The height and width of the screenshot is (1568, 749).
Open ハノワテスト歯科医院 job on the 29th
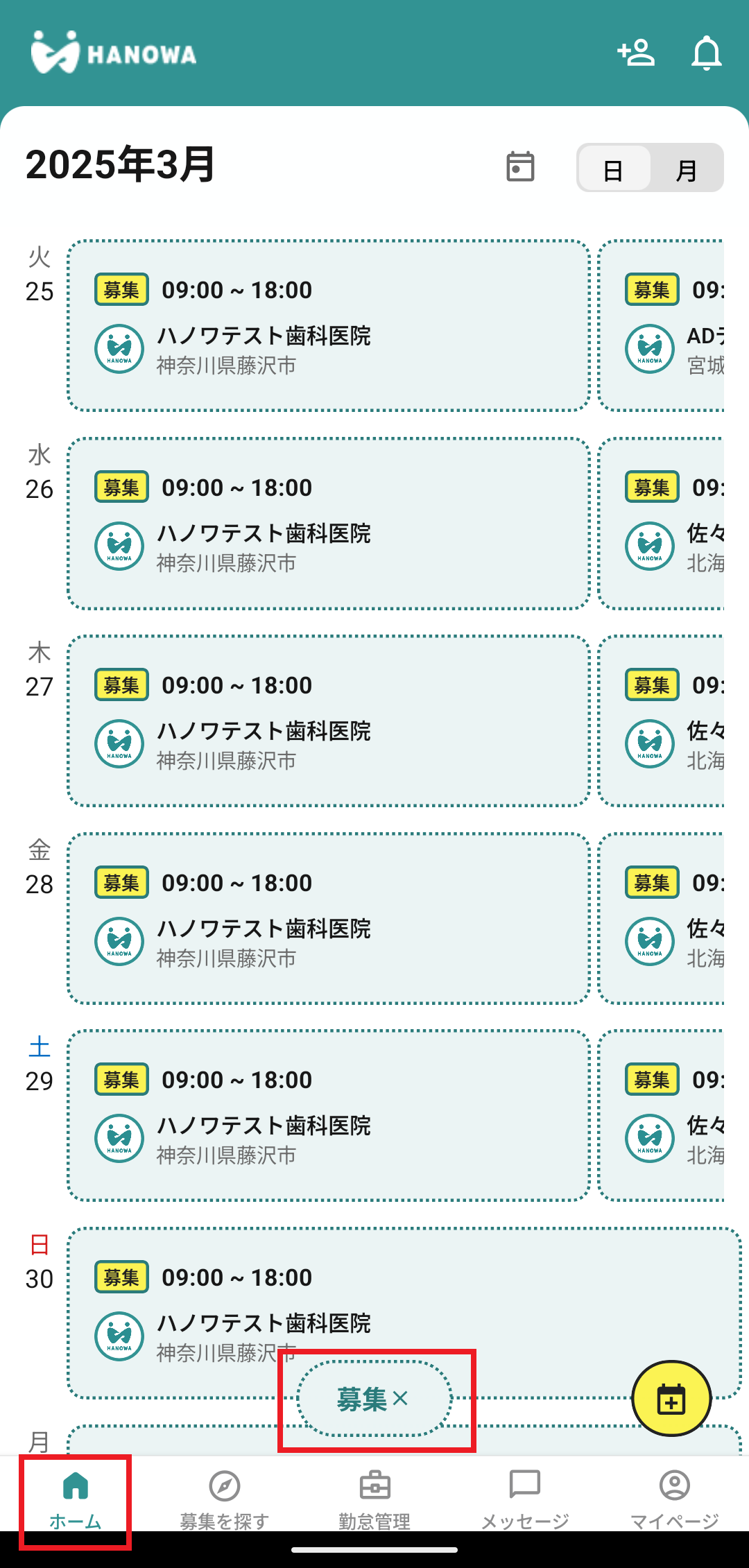328,1116
